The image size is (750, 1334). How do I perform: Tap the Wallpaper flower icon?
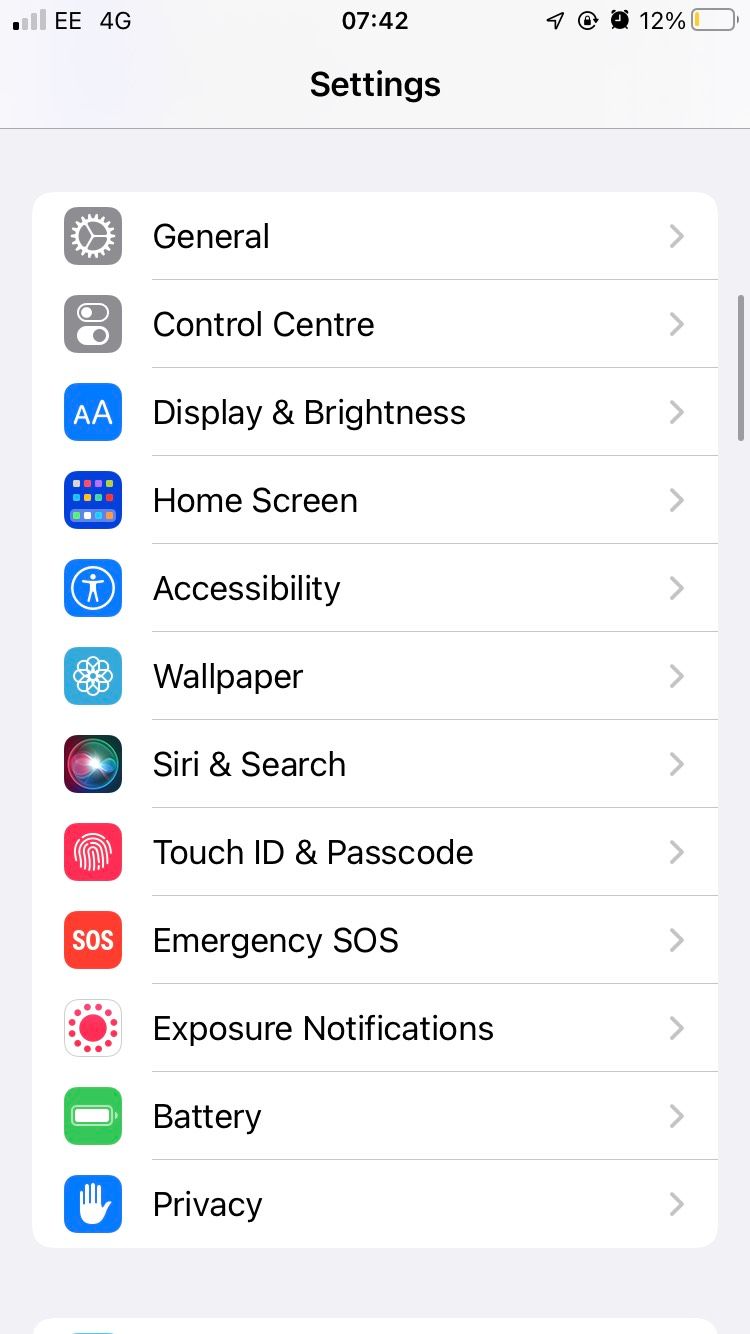click(x=92, y=676)
